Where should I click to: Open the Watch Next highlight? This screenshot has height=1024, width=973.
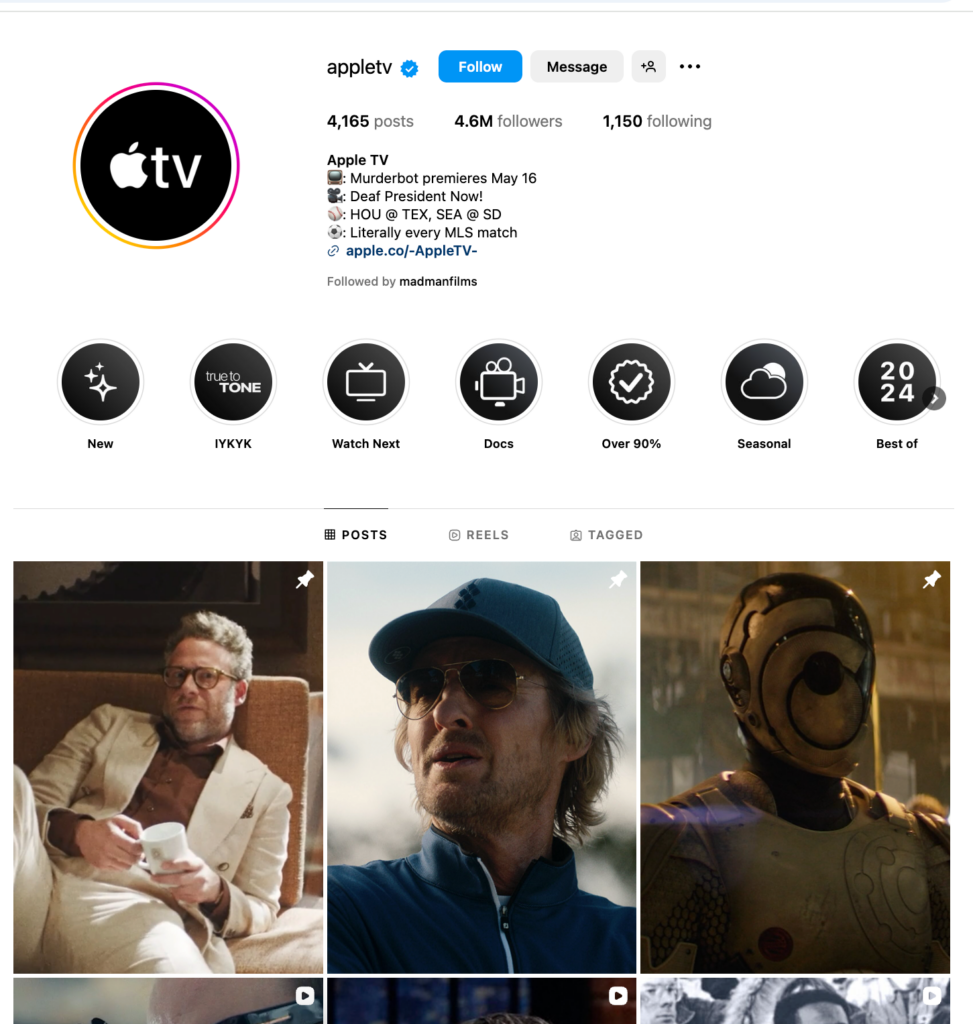(366, 383)
